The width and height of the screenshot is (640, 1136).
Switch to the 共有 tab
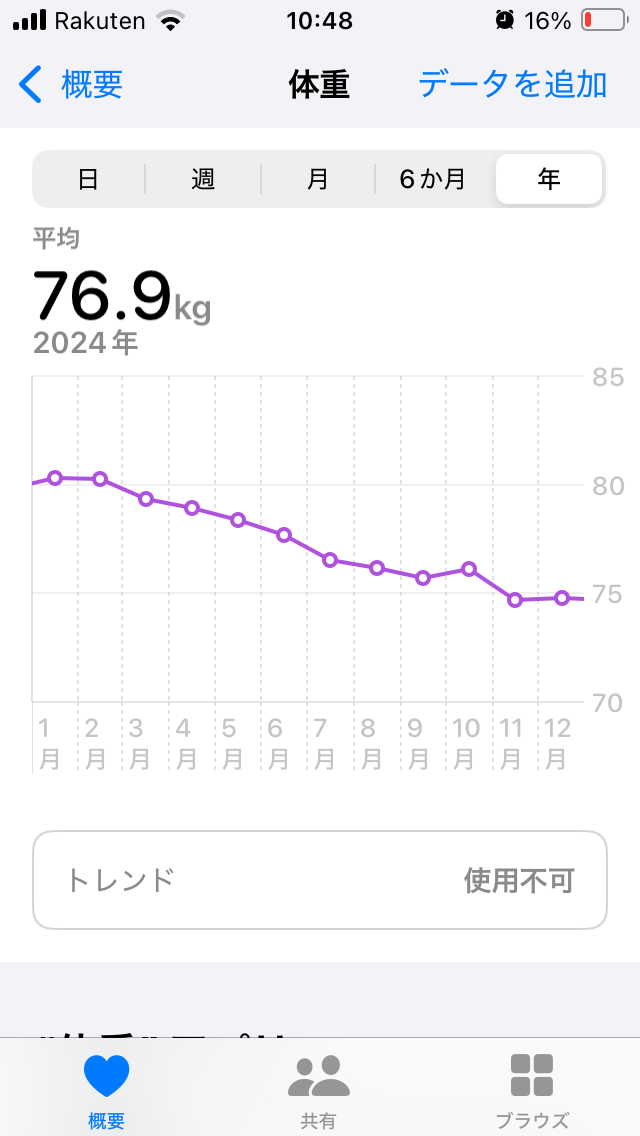click(319, 1090)
